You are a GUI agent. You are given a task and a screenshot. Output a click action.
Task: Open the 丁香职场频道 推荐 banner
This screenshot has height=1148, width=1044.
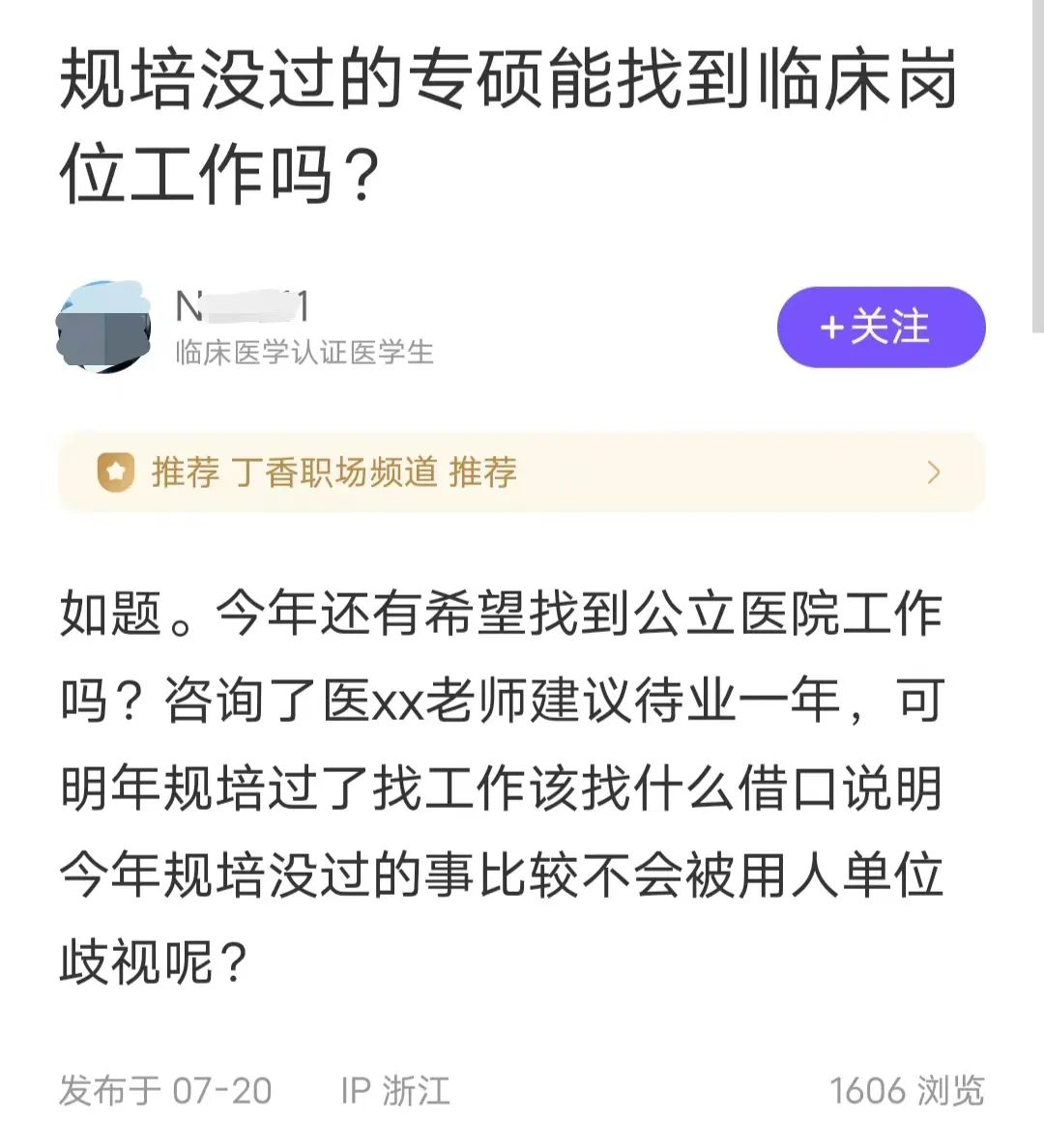click(x=522, y=473)
